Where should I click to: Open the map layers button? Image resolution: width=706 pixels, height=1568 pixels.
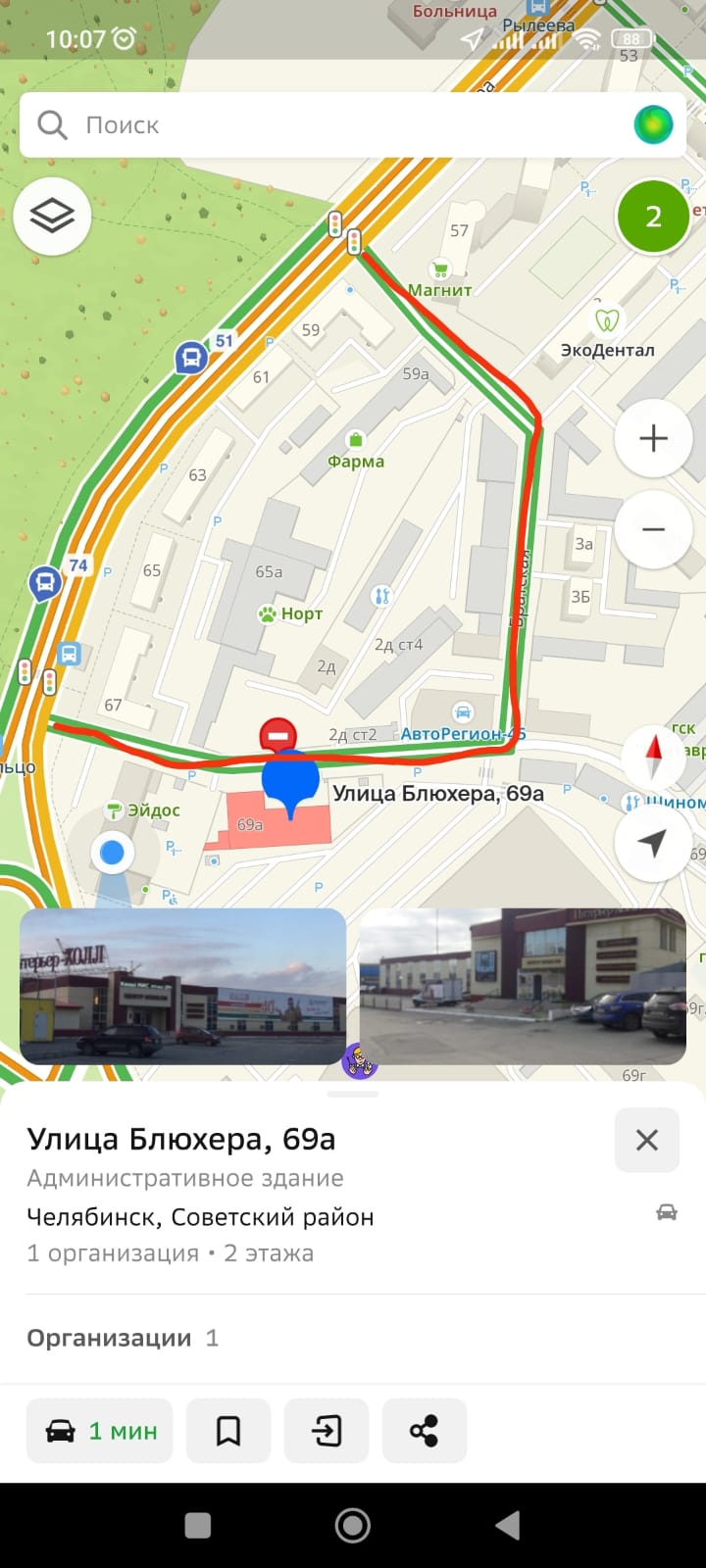point(52,217)
